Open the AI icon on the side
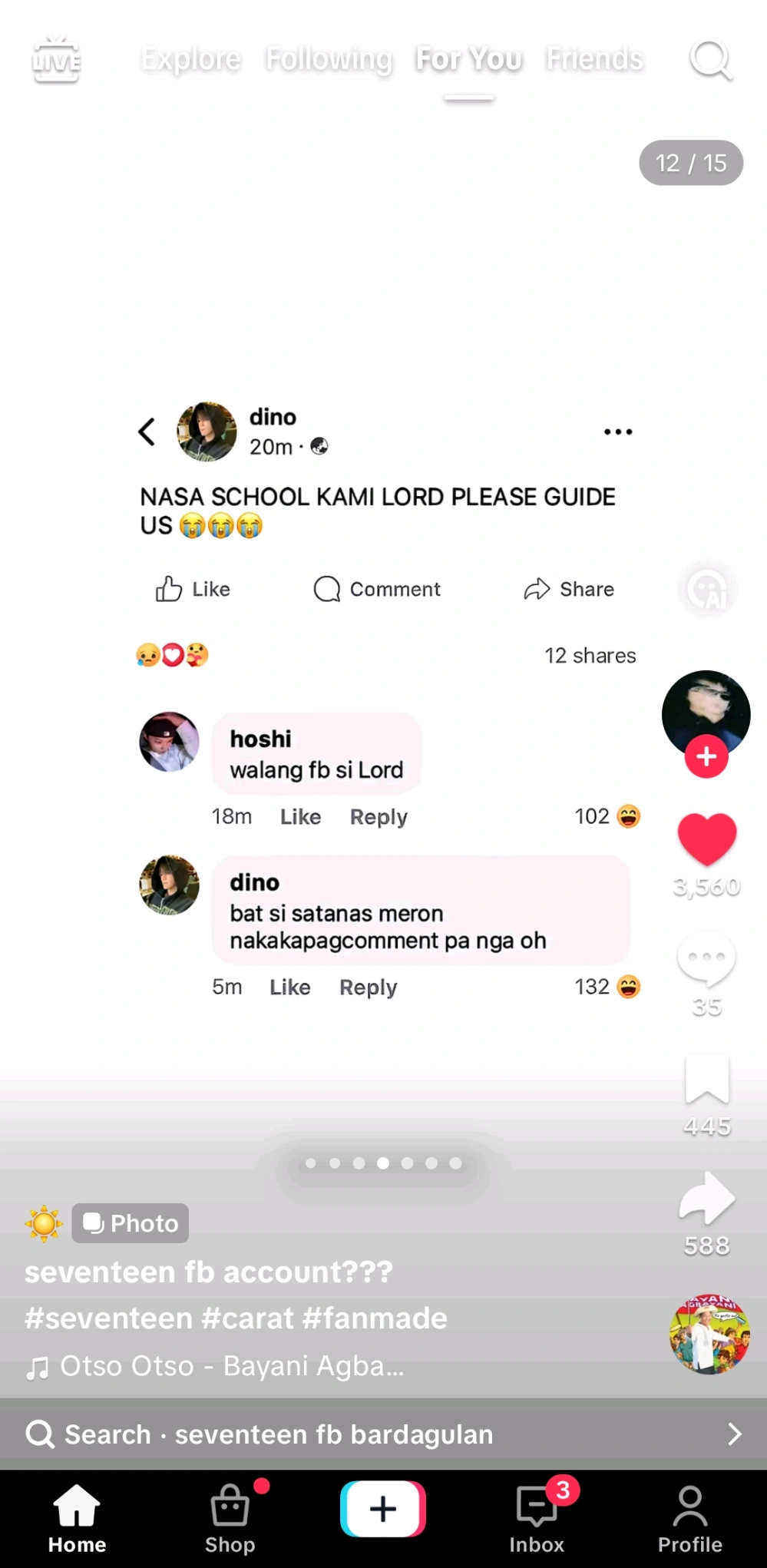 pyautogui.click(x=707, y=590)
